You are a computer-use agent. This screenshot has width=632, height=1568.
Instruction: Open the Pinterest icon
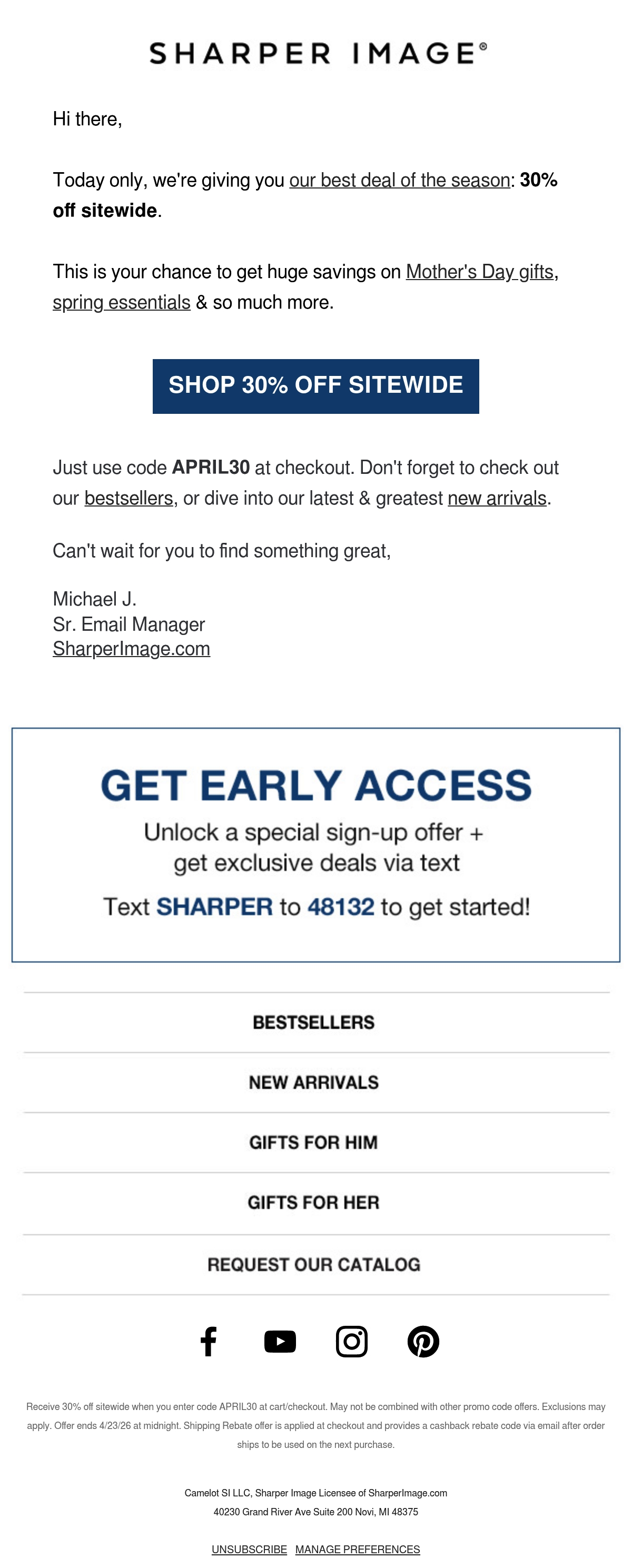(423, 1342)
